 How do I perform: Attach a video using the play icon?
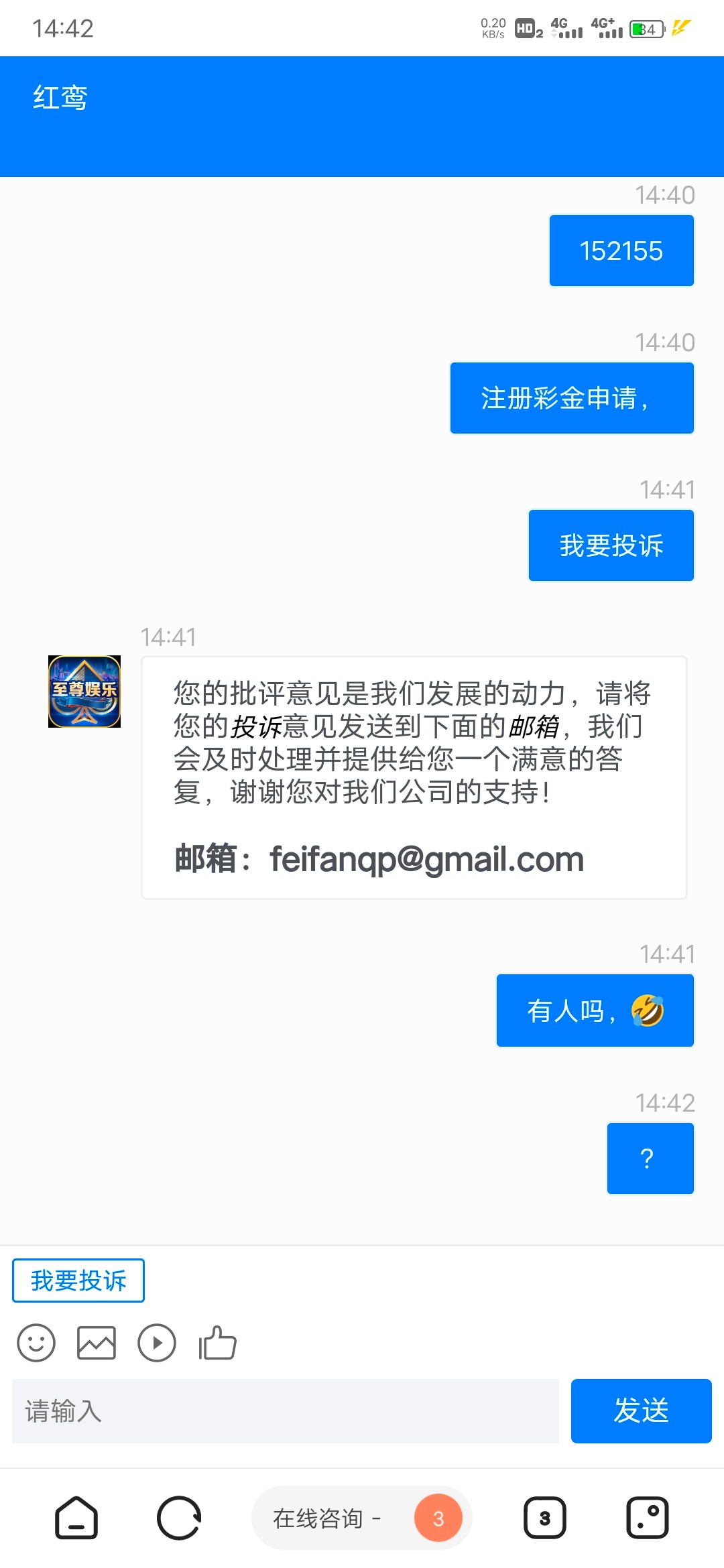pyautogui.click(x=157, y=1343)
